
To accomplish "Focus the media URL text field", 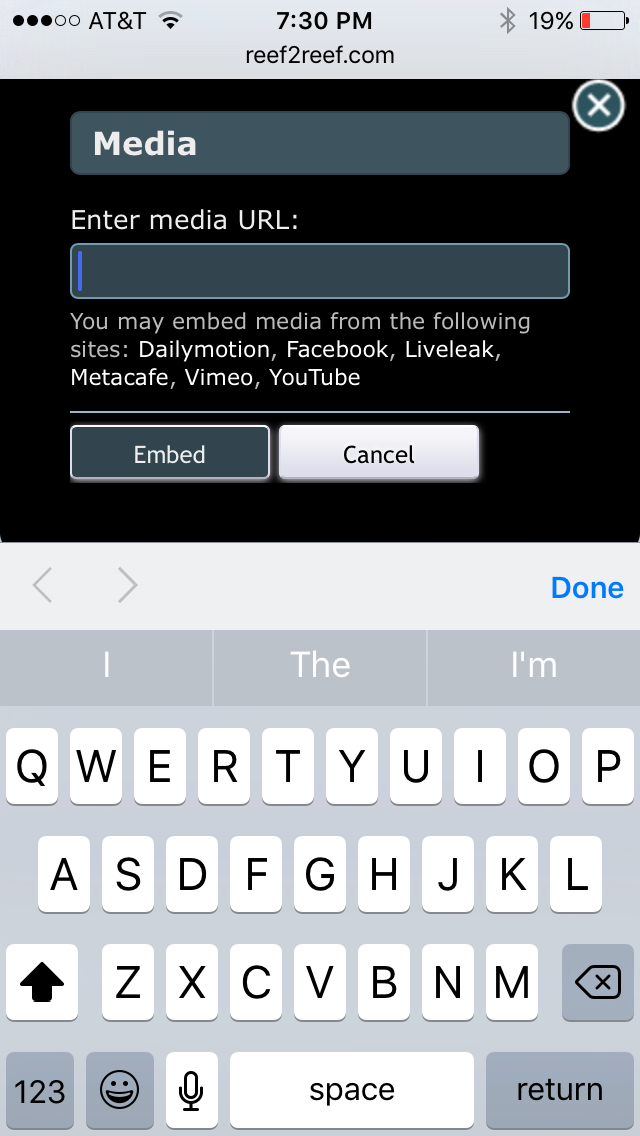I will pos(320,271).
